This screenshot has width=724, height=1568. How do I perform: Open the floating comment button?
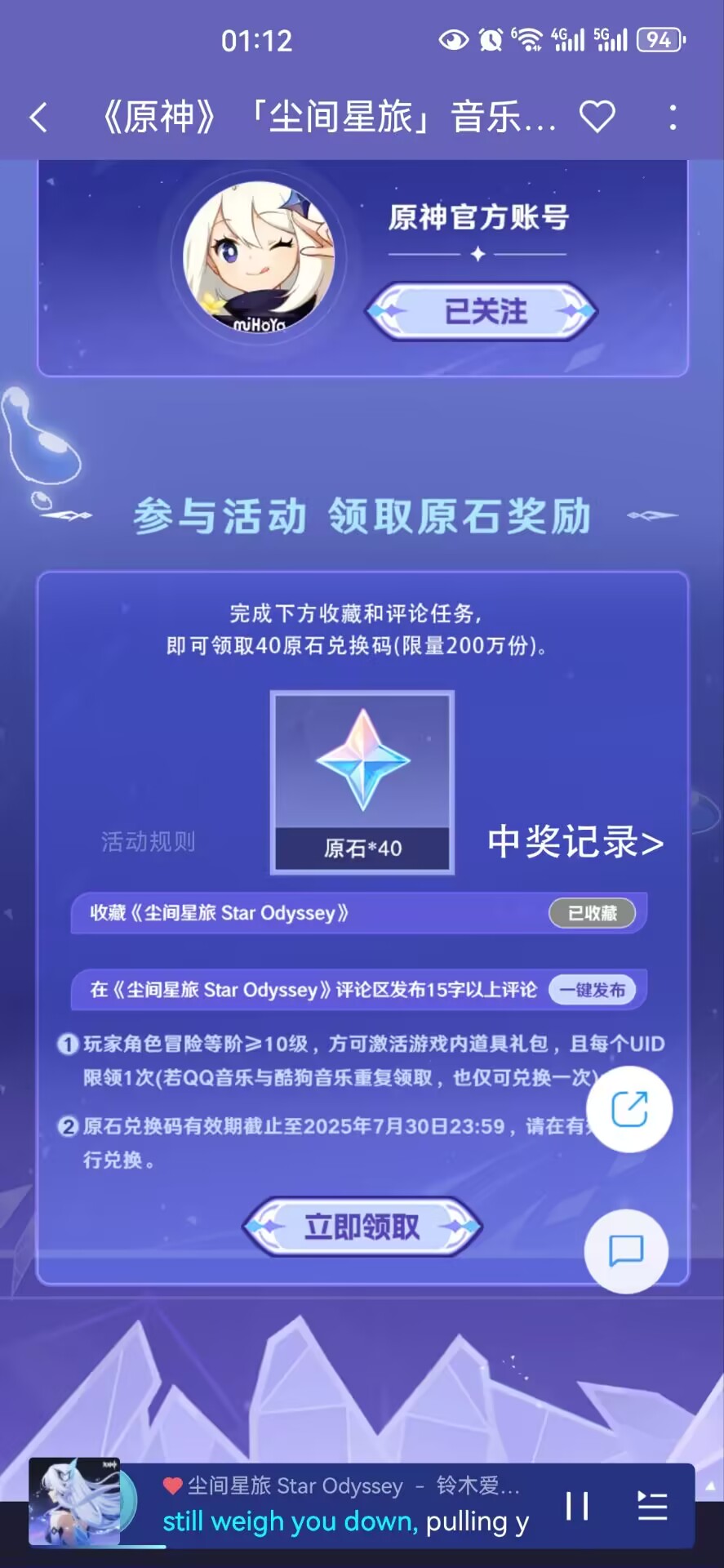tap(626, 1250)
